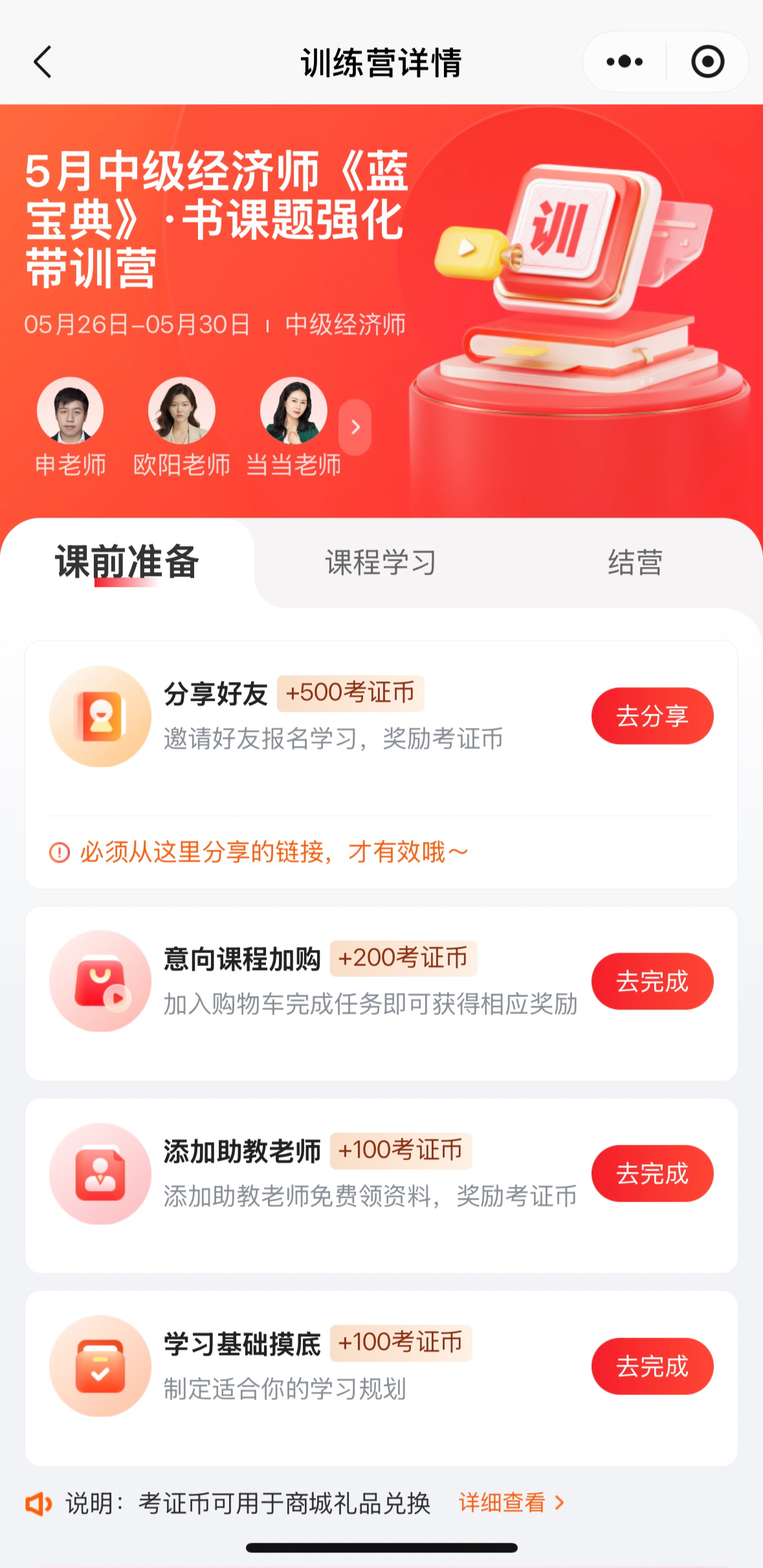Open 当当老师's teacher avatar
Screen dimensions: 763x1568
click(x=293, y=410)
